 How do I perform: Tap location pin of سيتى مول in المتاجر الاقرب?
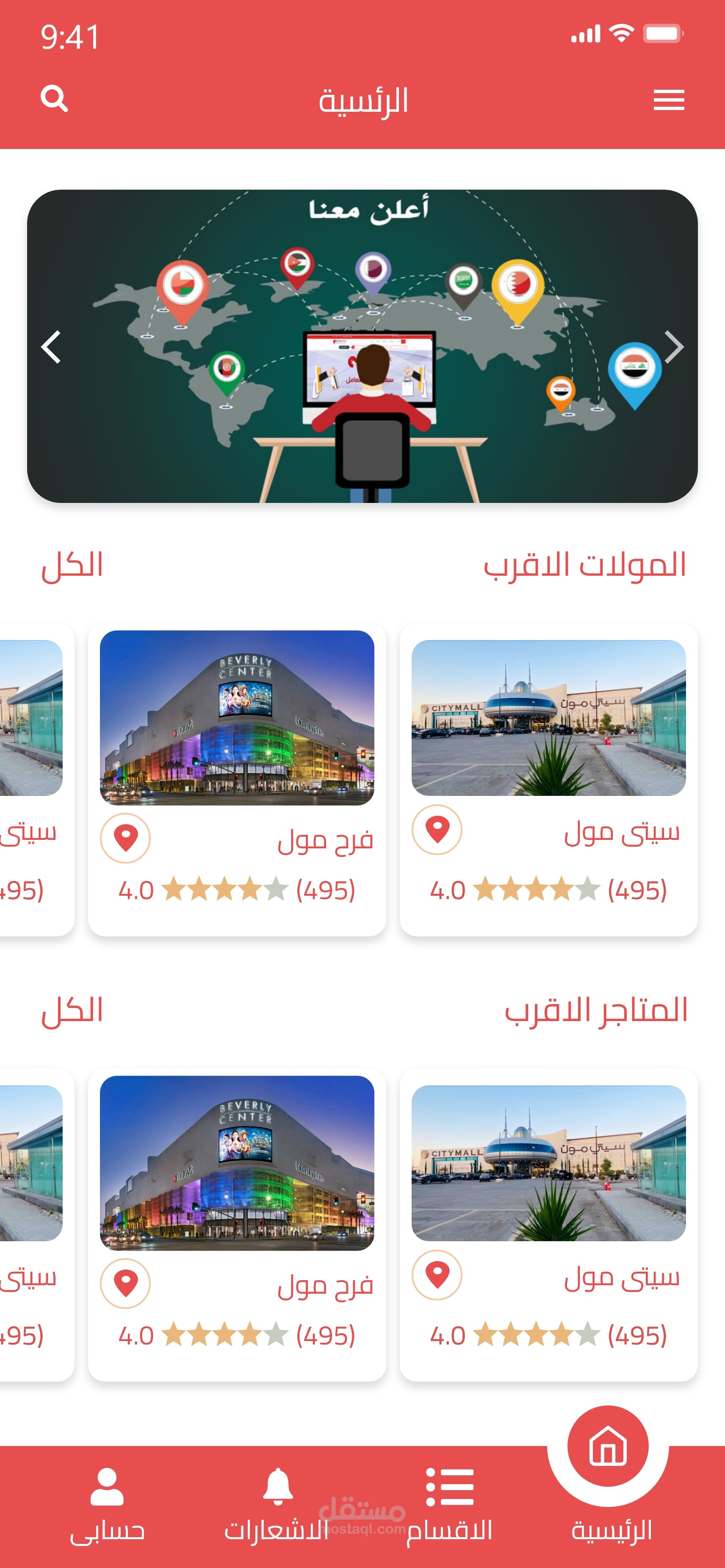coord(437,1275)
